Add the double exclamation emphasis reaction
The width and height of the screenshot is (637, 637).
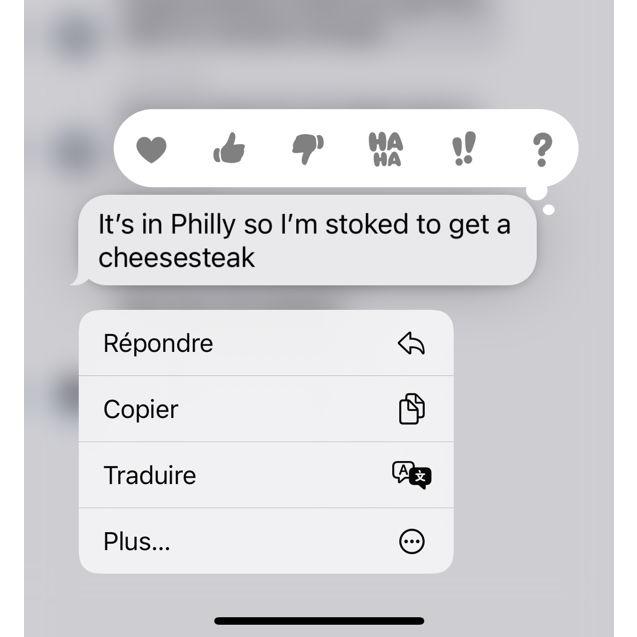pyautogui.click(x=463, y=149)
